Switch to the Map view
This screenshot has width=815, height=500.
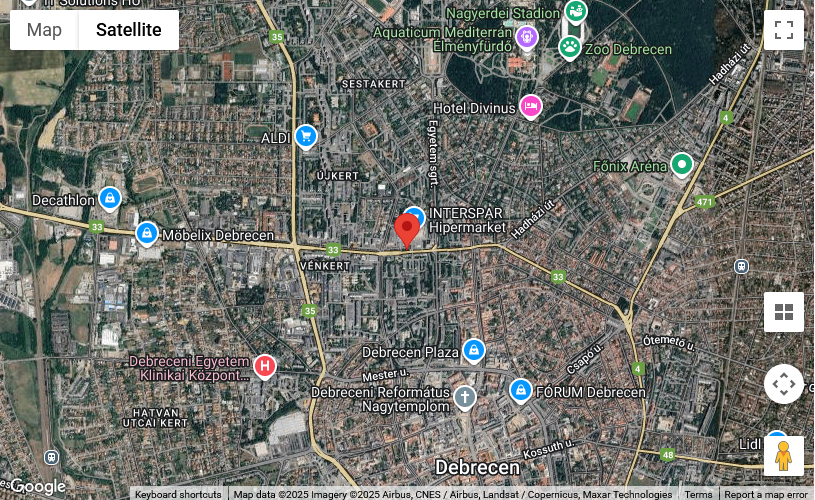tap(44, 30)
